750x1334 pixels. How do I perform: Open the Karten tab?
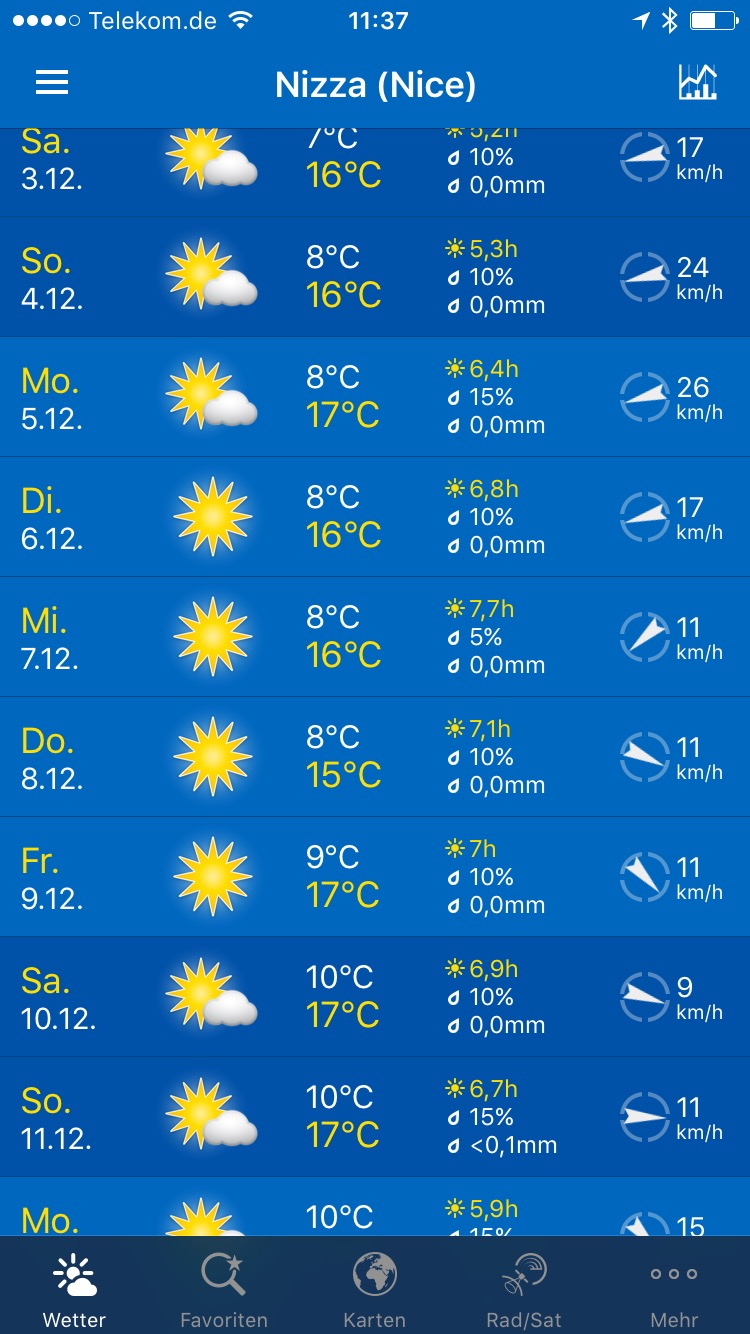(375, 1290)
